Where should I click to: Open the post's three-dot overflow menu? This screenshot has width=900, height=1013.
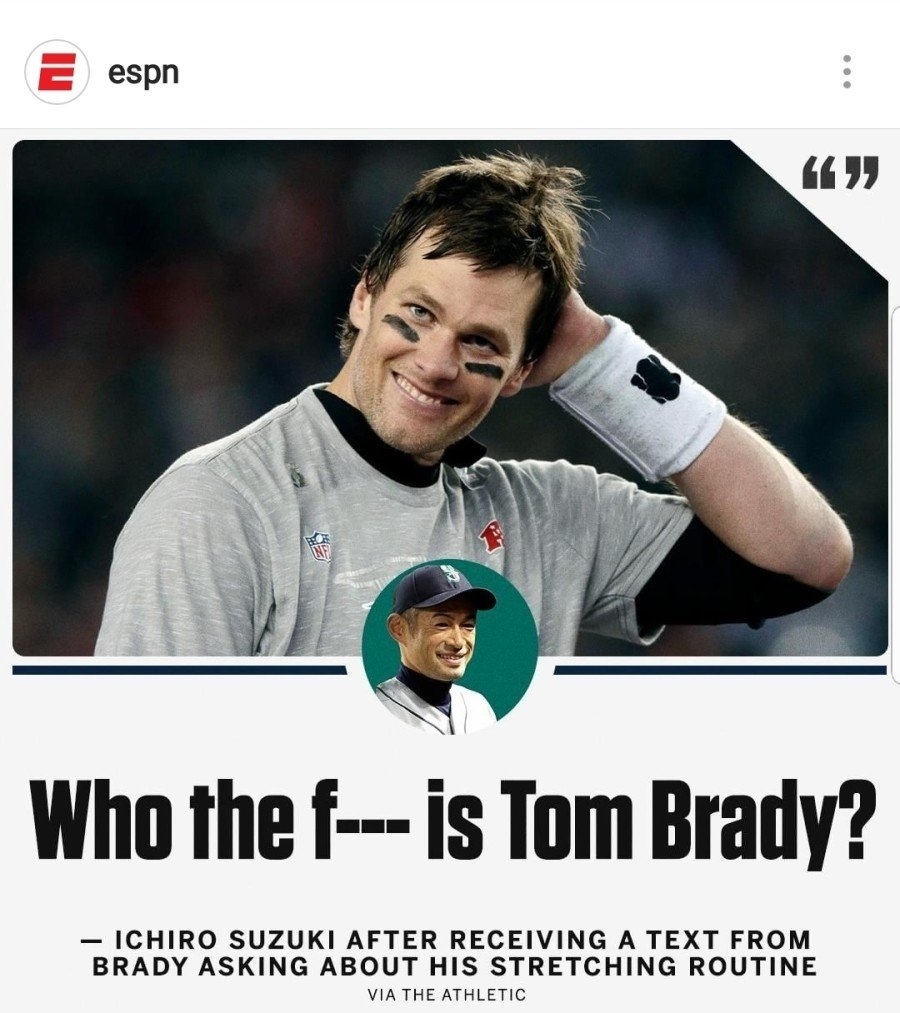click(846, 72)
